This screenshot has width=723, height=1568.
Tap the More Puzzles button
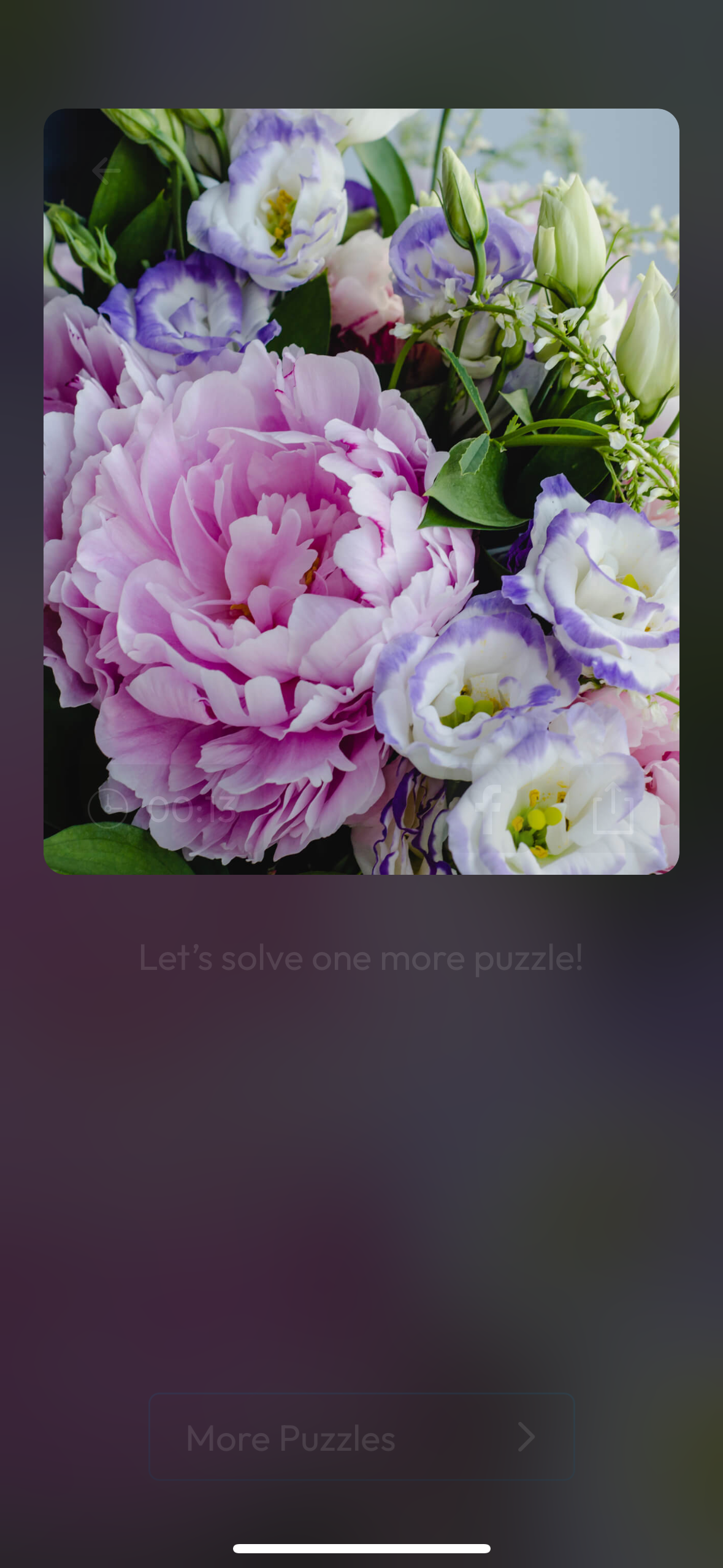coord(361,1437)
